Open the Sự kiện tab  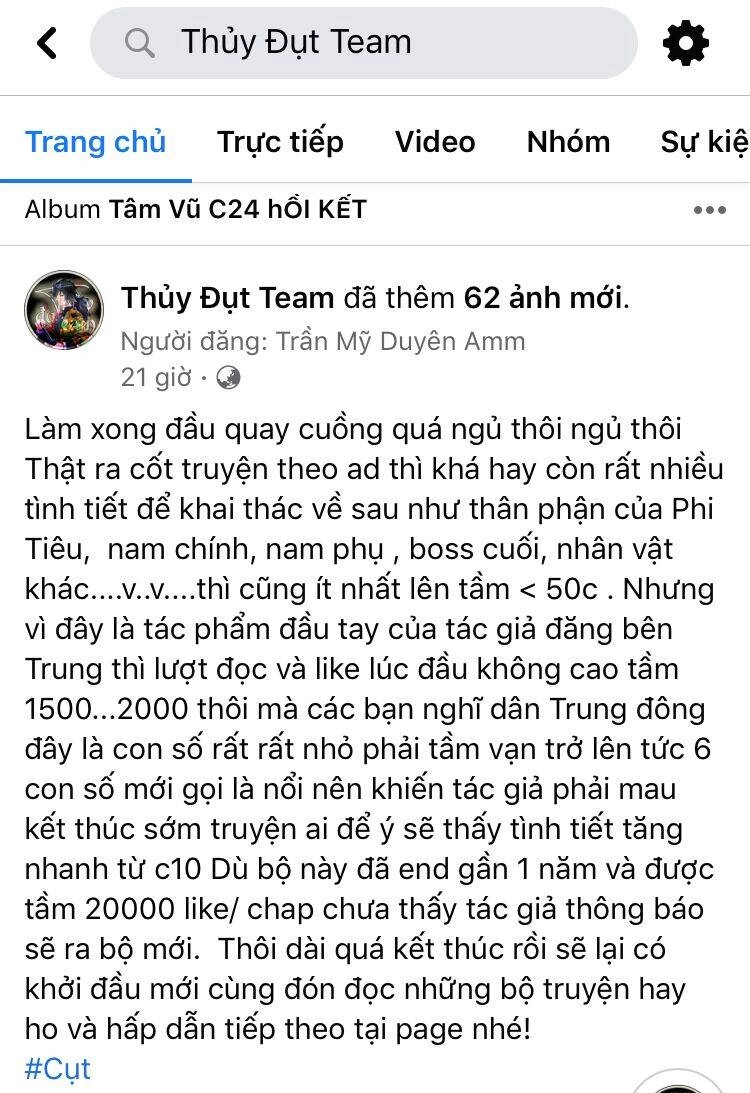(706, 142)
